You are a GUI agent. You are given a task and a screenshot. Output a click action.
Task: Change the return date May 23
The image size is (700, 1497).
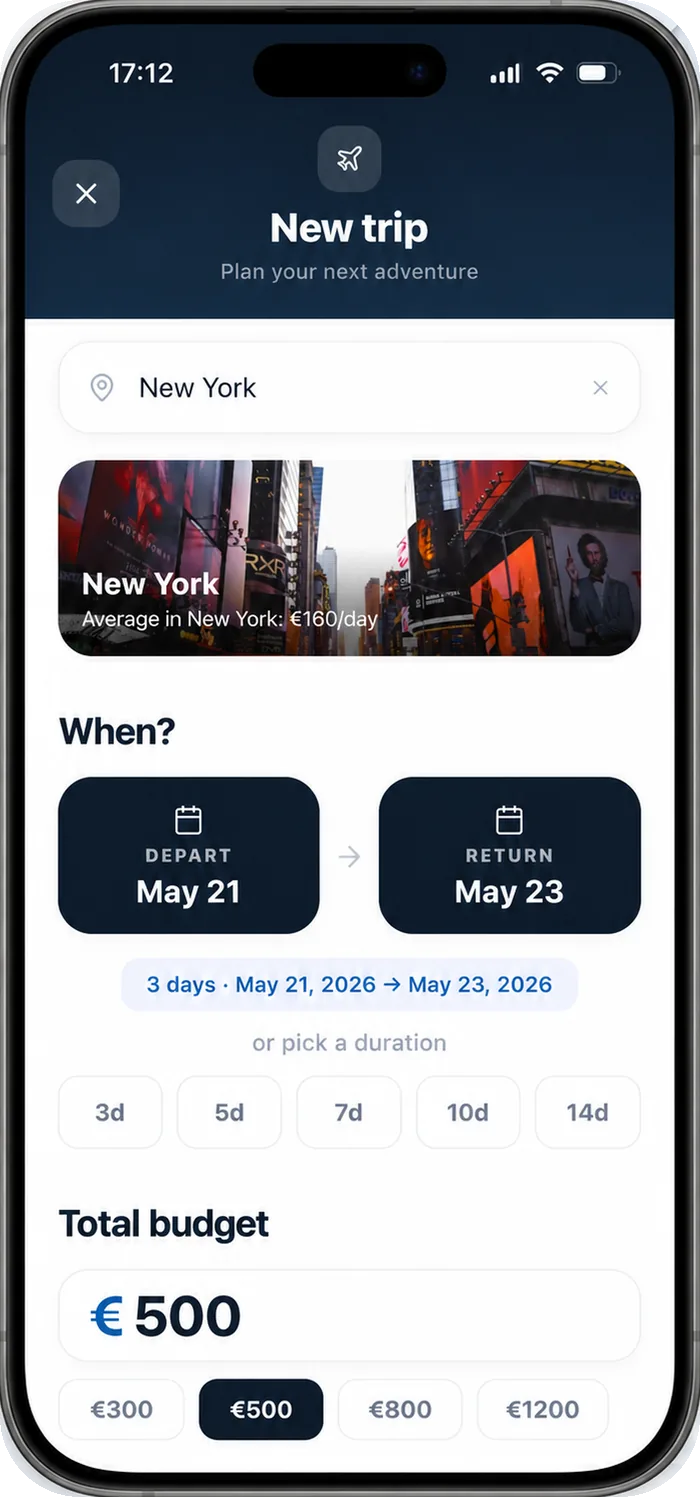pyautogui.click(x=509, y=855)
